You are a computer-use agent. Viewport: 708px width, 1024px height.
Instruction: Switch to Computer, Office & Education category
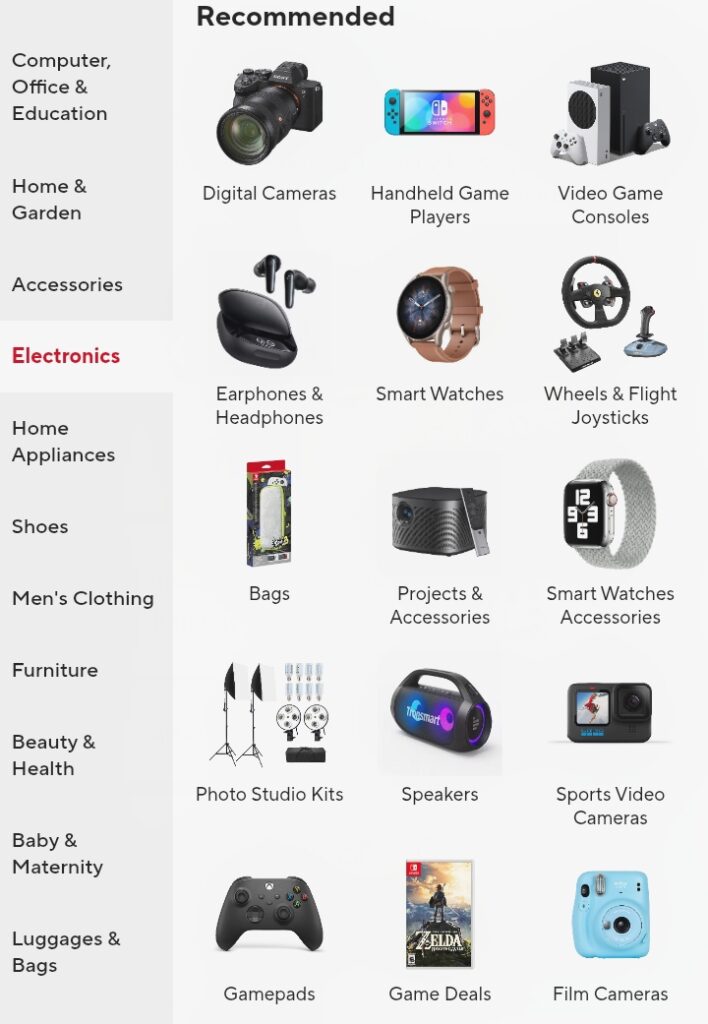(60, 87)
